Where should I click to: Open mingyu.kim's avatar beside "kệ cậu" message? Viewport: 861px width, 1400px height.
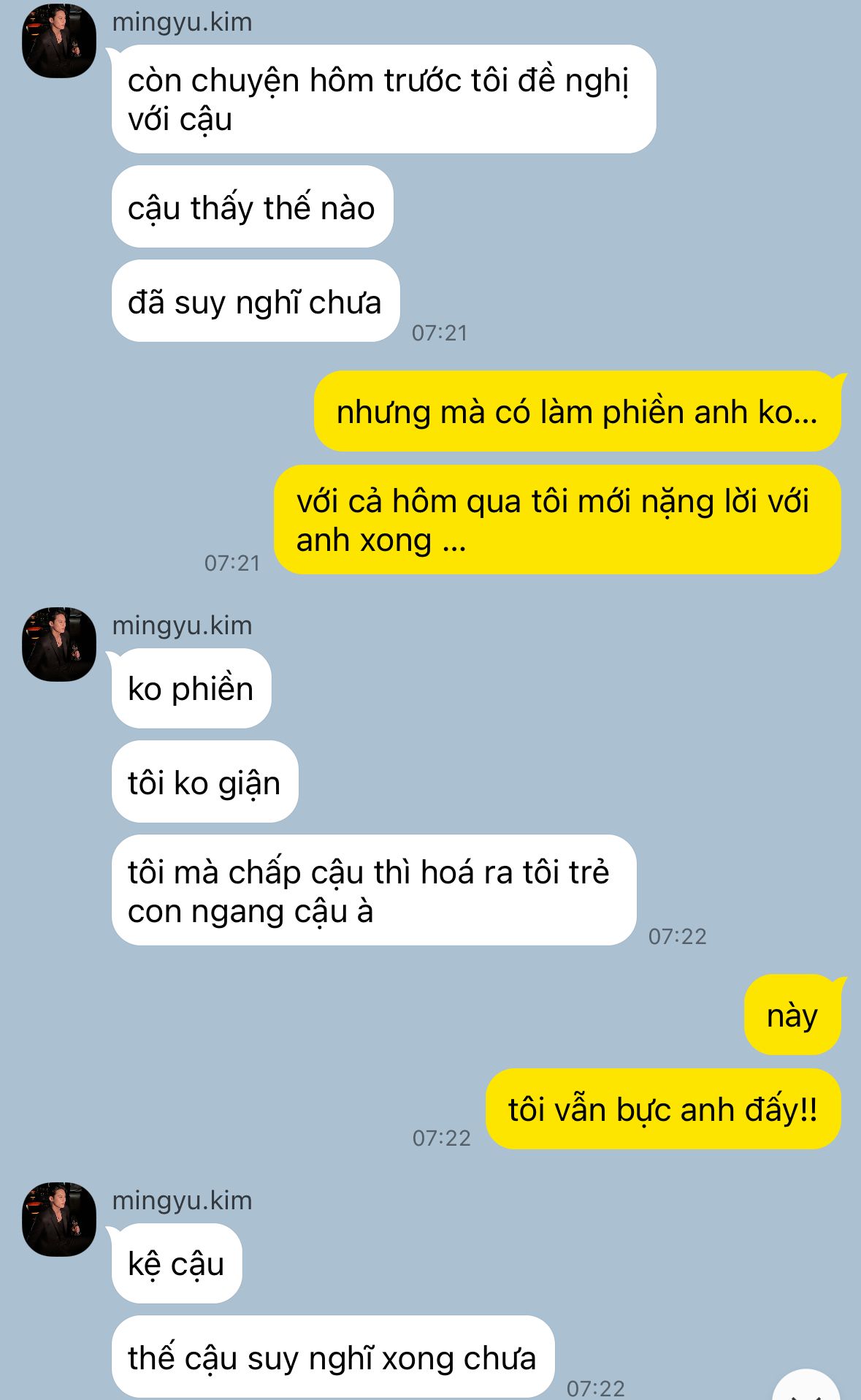[x=59, y=1220]
